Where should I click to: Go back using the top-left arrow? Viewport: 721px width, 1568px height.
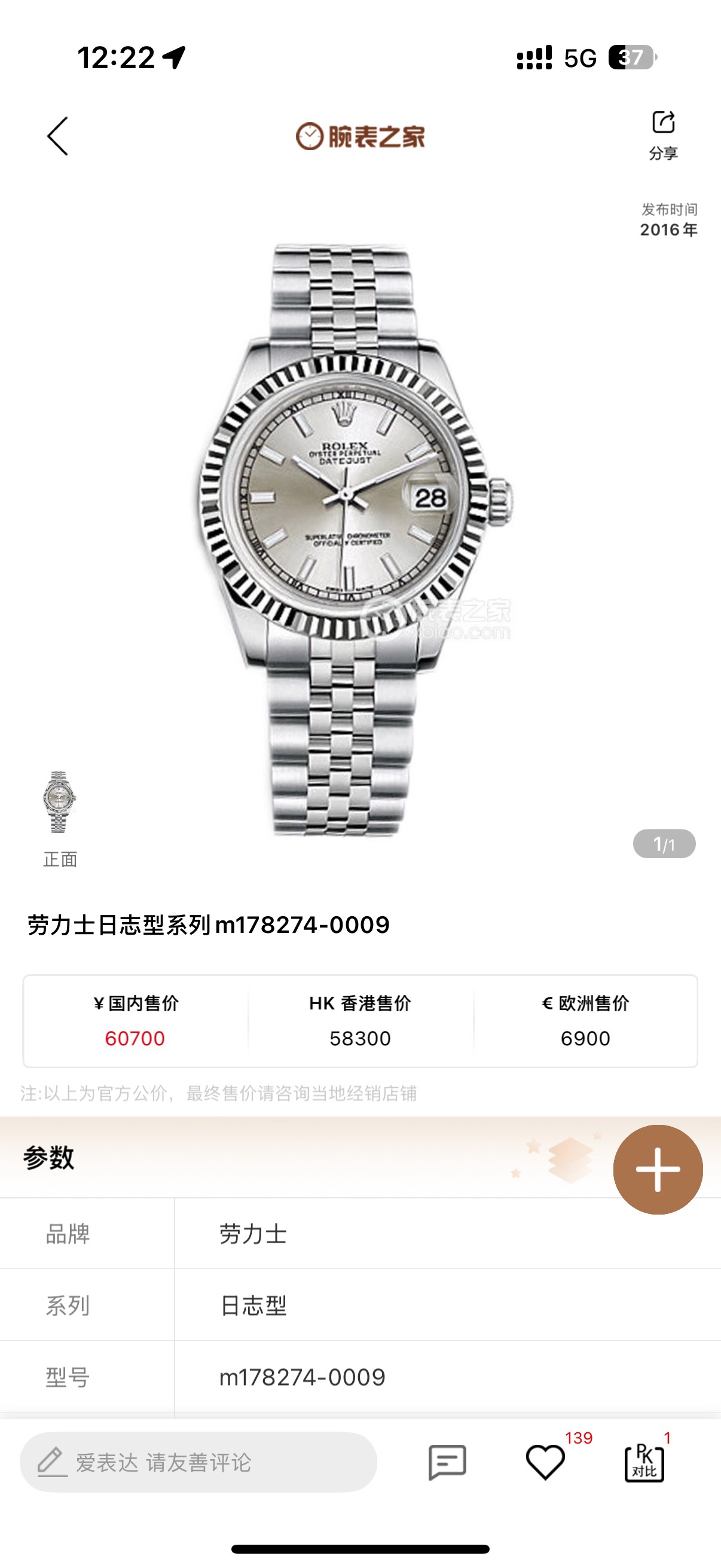[58, 136]
